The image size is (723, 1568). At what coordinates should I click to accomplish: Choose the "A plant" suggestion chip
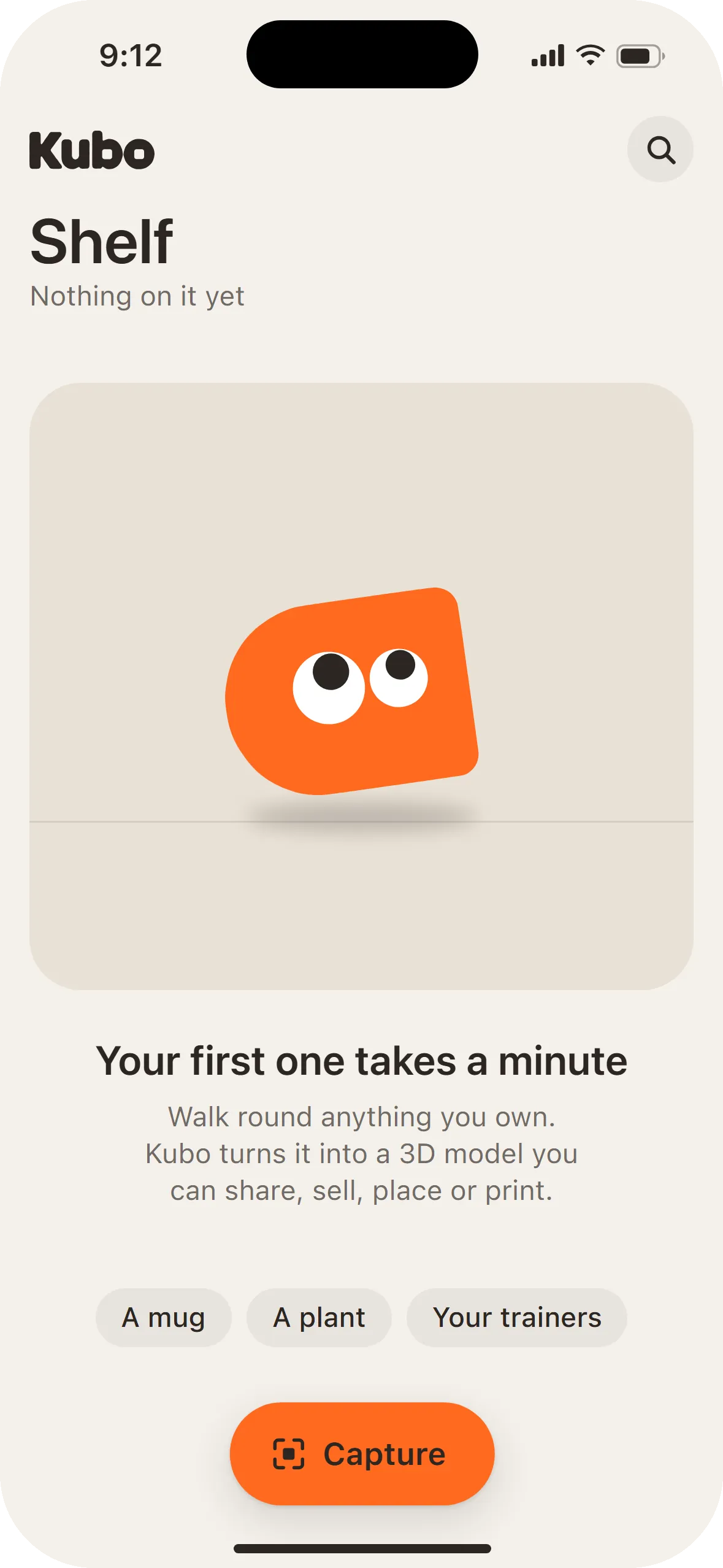[319, 1317]
